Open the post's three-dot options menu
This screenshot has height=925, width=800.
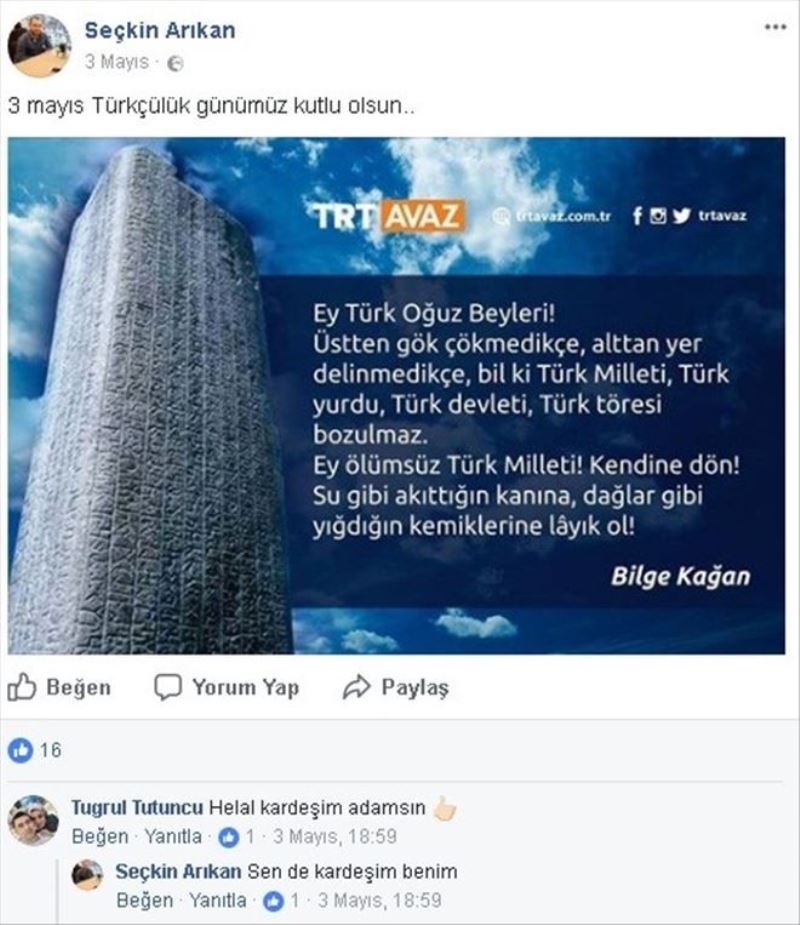tap(775, 27)
